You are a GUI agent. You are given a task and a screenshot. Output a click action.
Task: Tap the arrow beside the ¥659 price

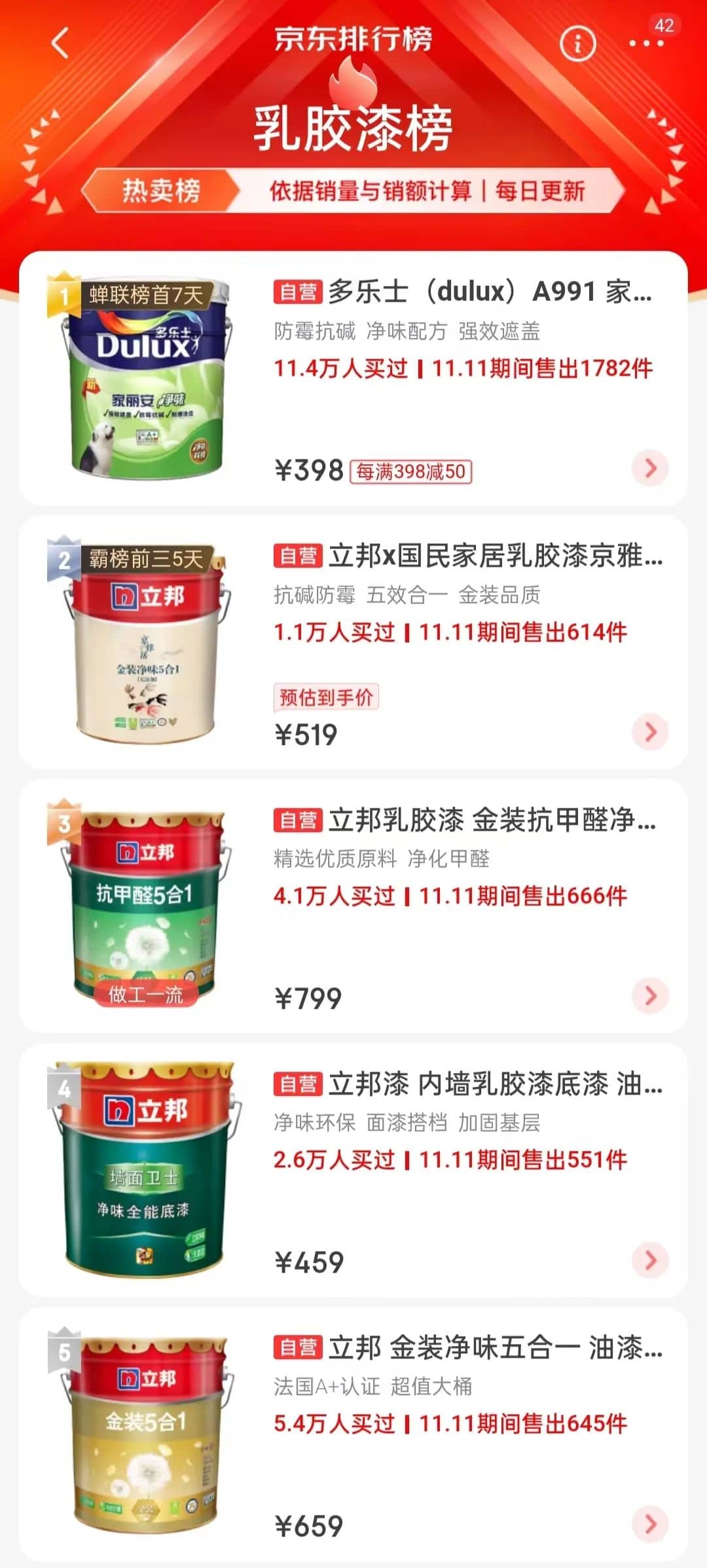(650, 1523)
